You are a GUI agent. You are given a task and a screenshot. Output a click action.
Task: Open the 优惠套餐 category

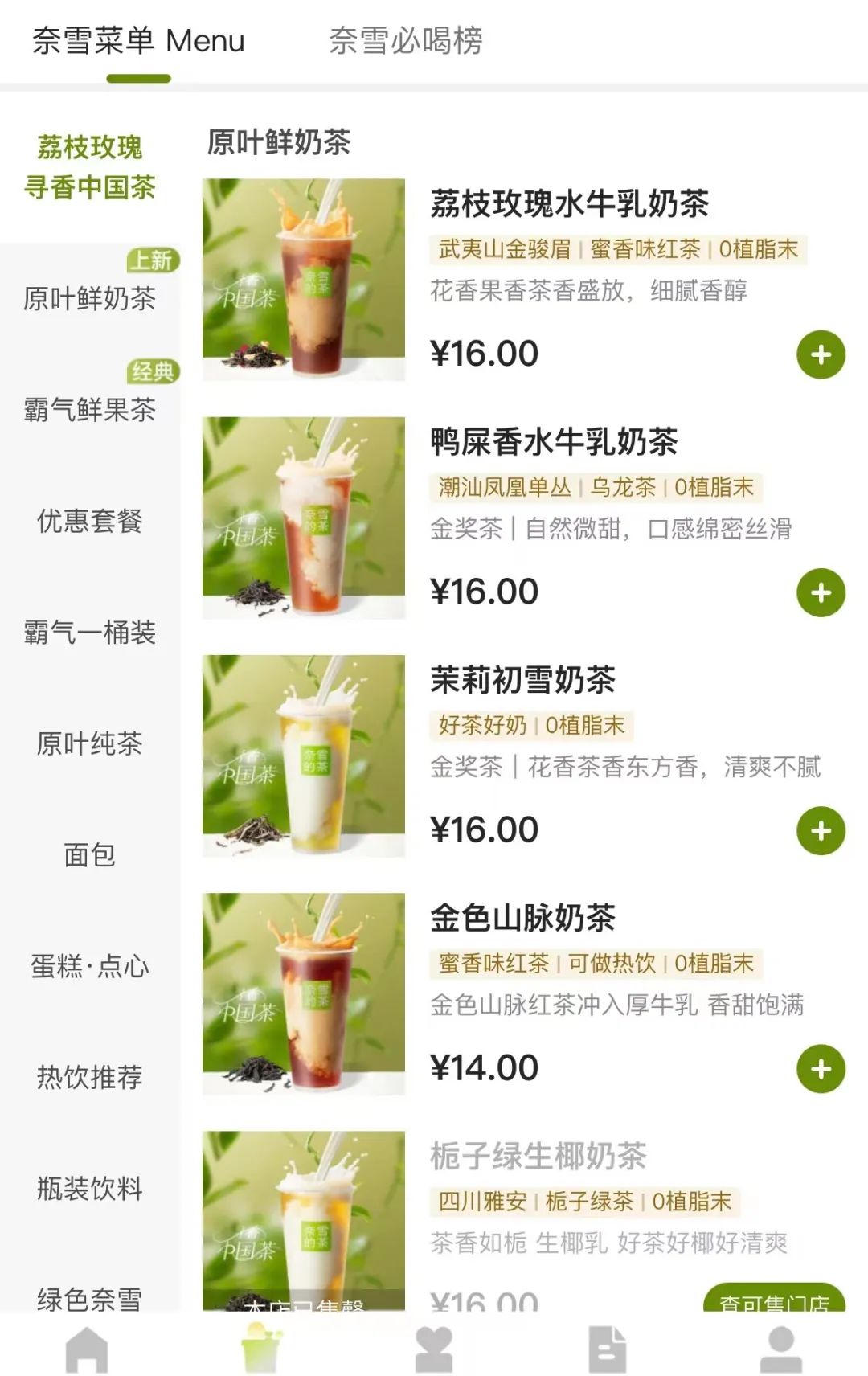[x=89, y=521]
